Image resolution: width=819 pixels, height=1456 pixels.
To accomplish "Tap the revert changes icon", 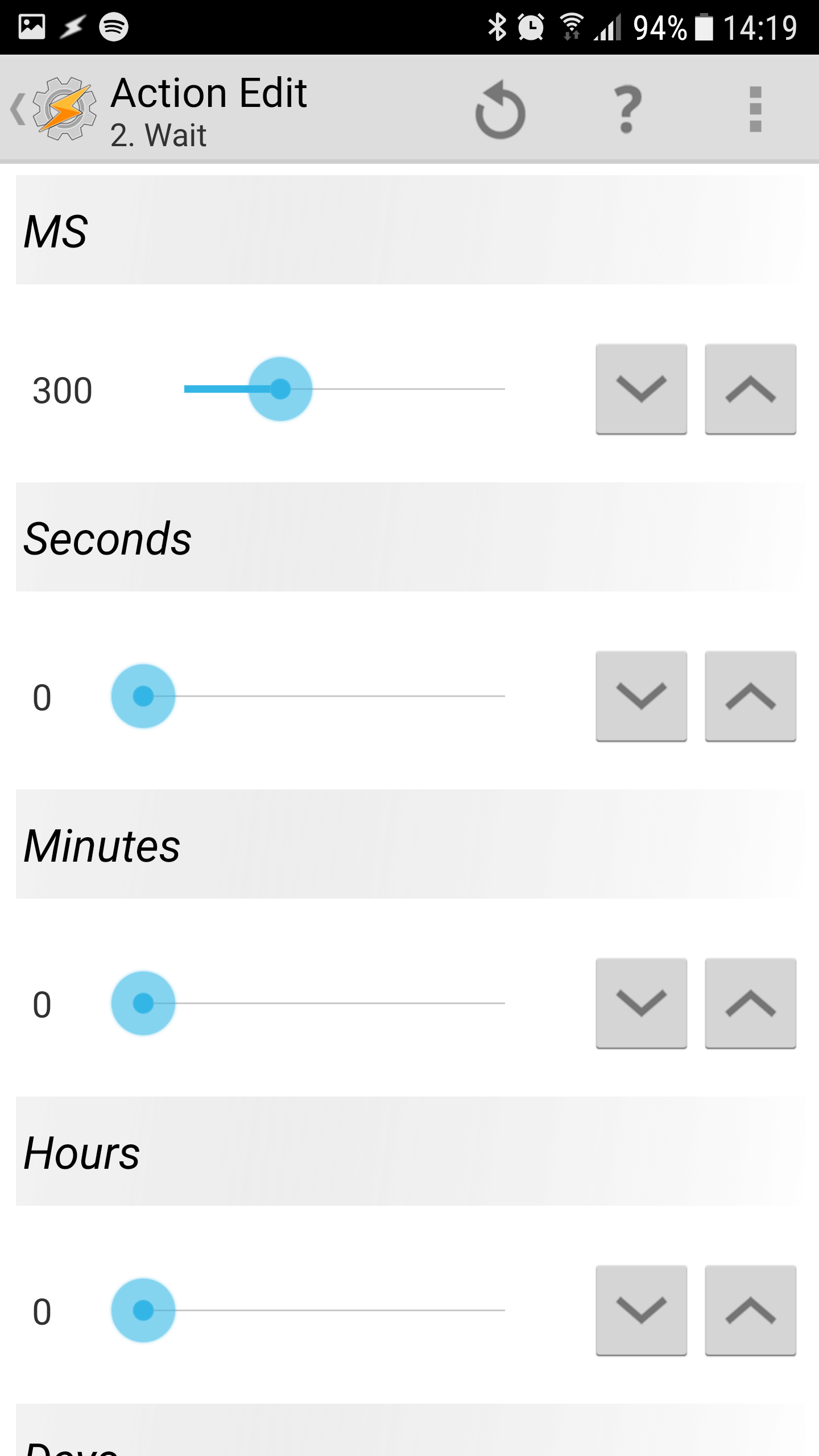I will pyautogui.click(x=500, y=109).
